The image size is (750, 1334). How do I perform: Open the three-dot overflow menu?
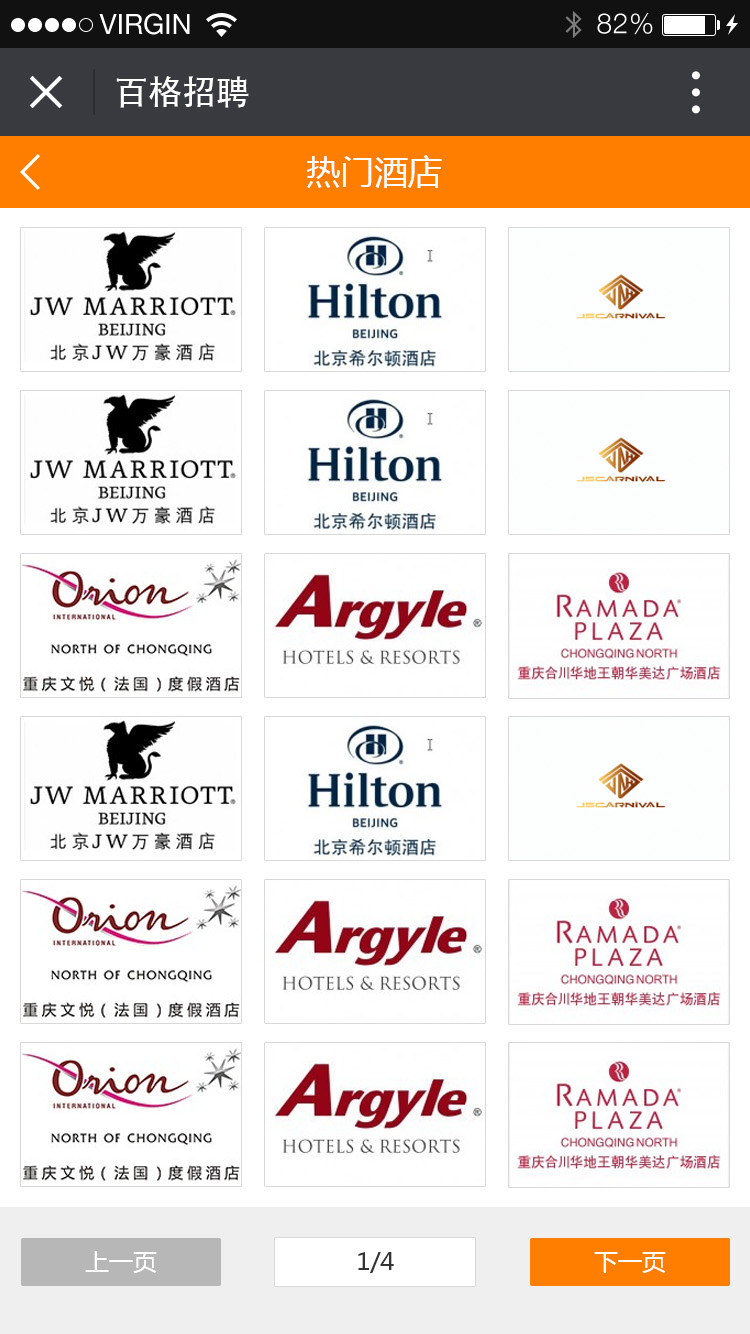coord(696,92)
